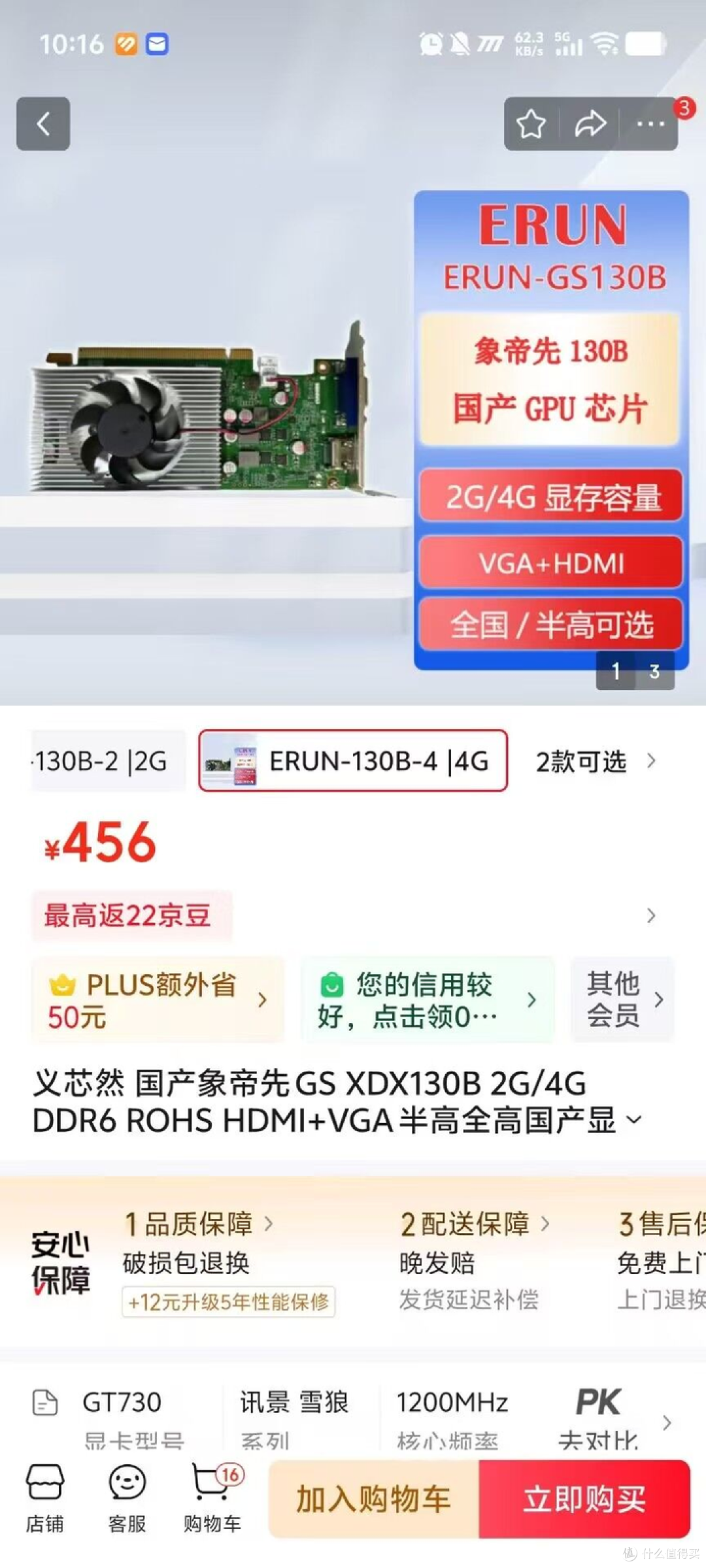This screenshot has height=1568, width=706.
Task: Expand the full product title chevron
Action: click(x=633, y=1119)
